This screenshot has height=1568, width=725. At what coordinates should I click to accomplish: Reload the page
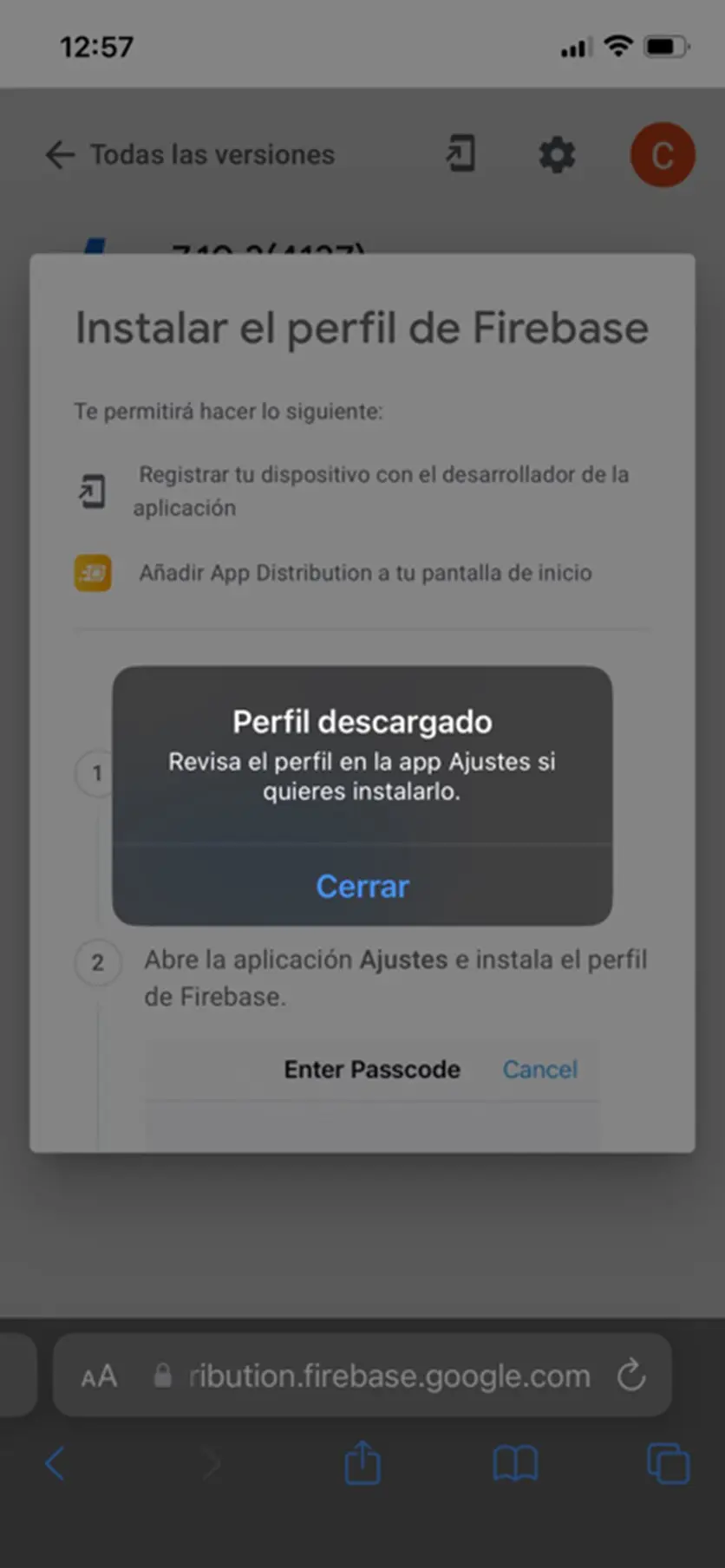point(630,1375)
